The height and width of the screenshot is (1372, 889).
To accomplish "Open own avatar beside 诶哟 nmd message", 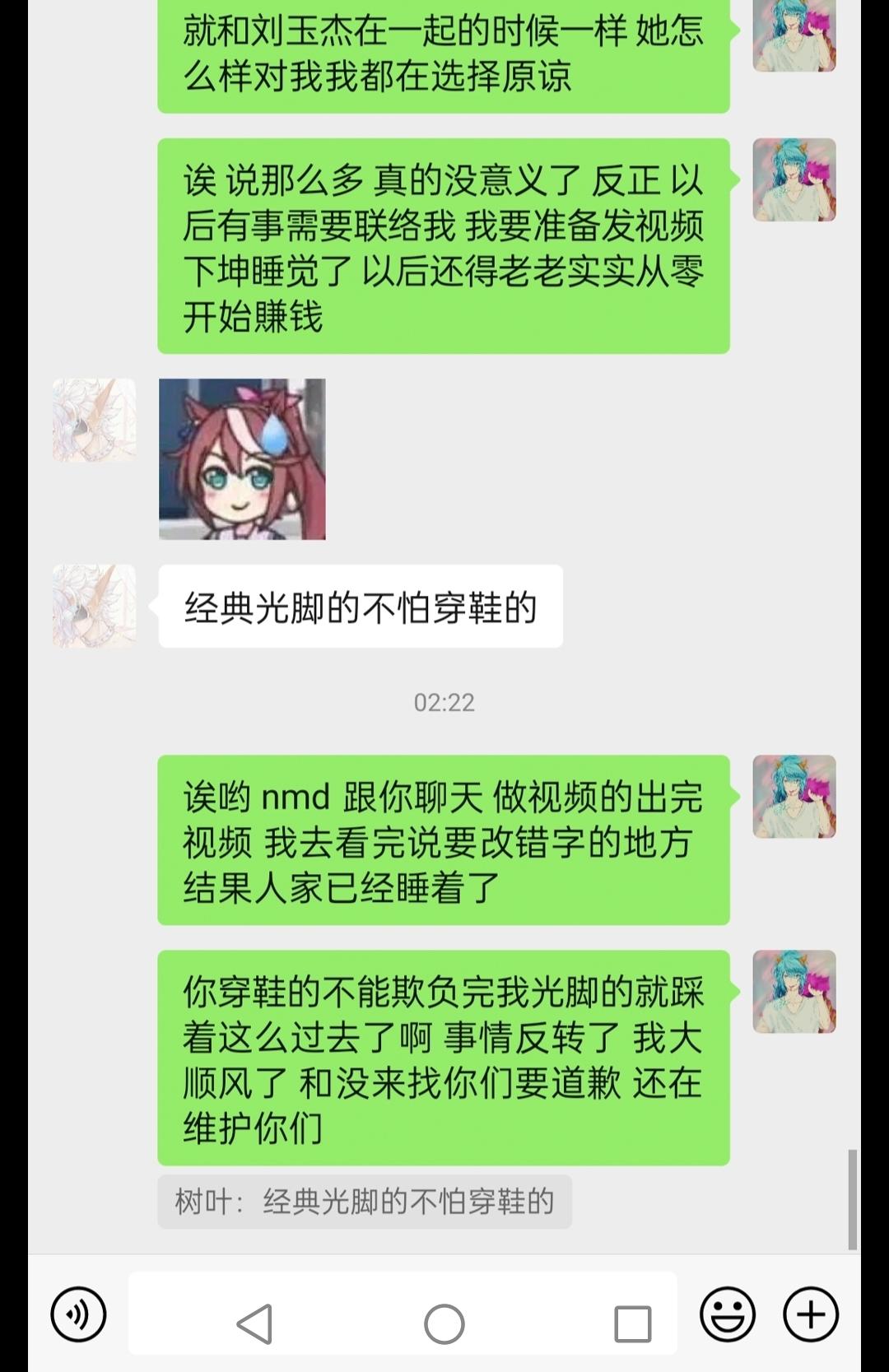I will pyautogui.click(x=794, y=797).
